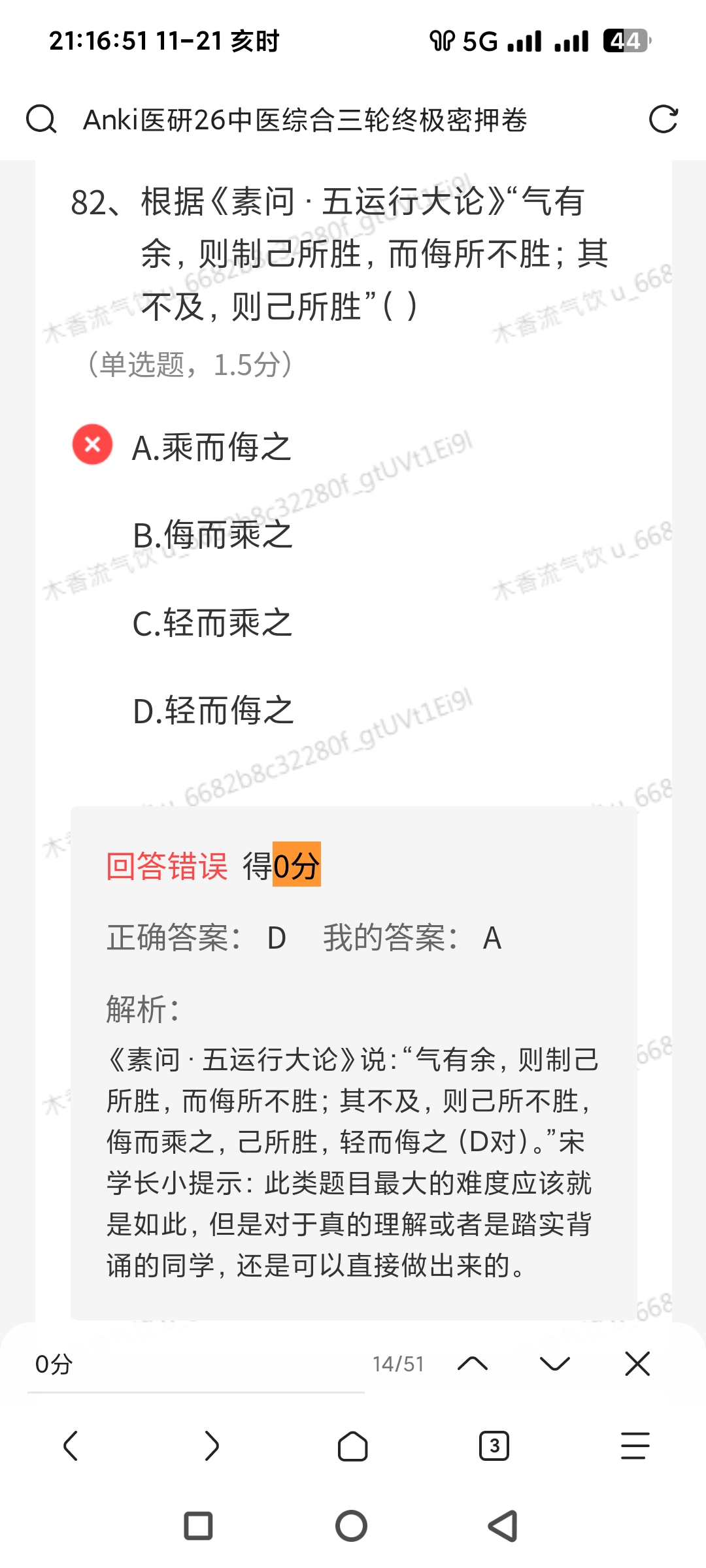Choose option C.轻而乘之
Viewport: 706px width, 1568px height.
[x=212, y=623]
